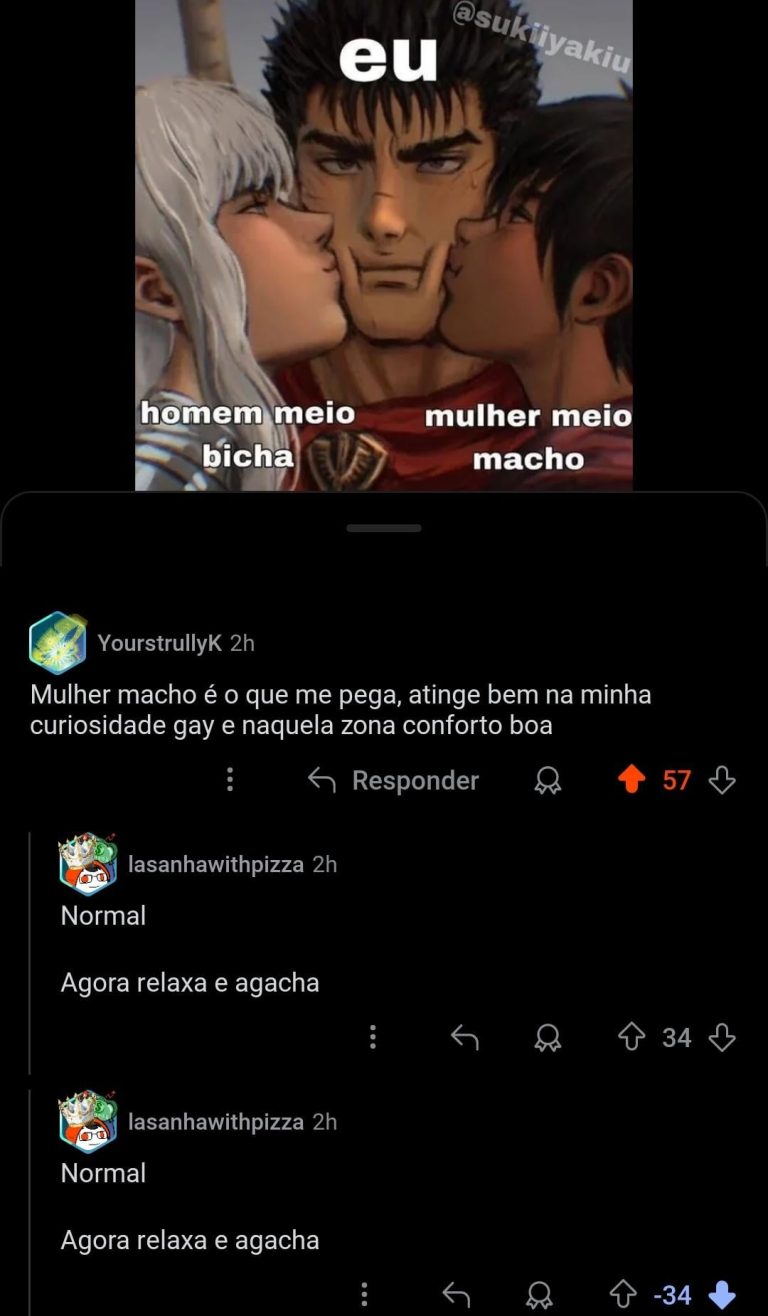The width and height of the screenshot is (768, 1316).
Task: Open overflow menu on reply with 34 votes
Action: point(373,1037)
